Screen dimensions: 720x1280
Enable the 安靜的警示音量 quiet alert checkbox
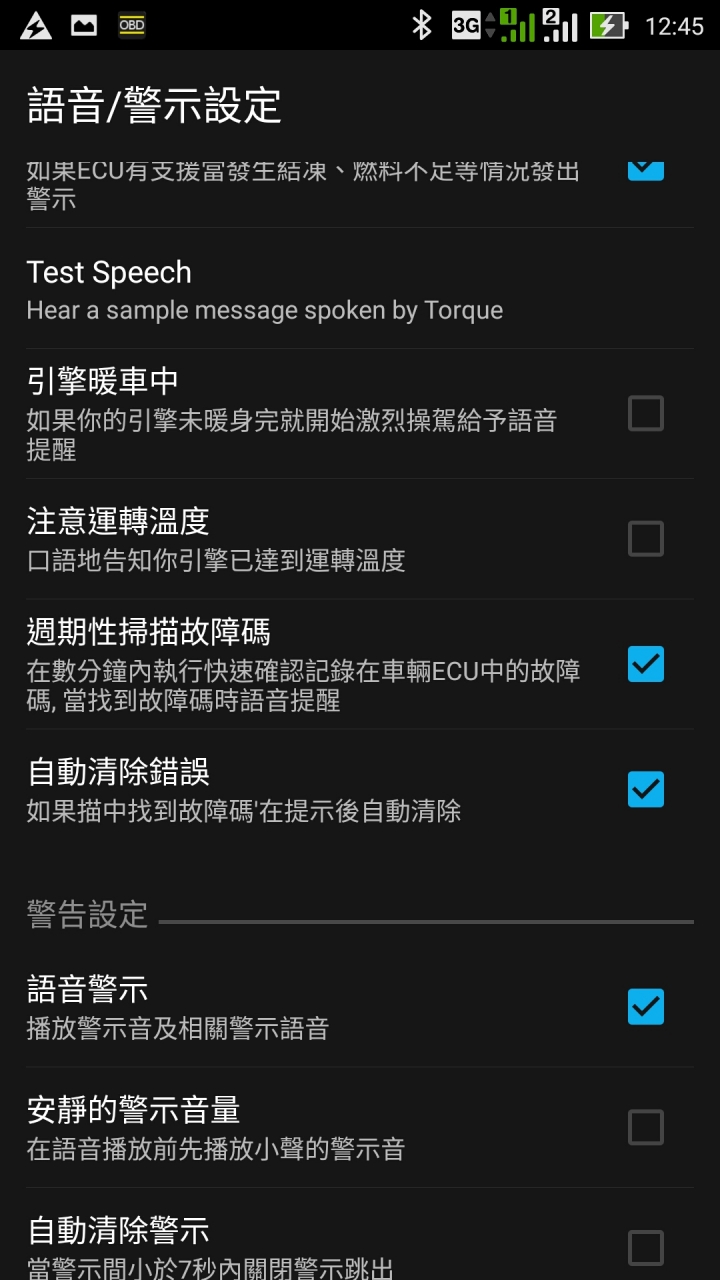pyautogui.click(x=647, y=1127)
